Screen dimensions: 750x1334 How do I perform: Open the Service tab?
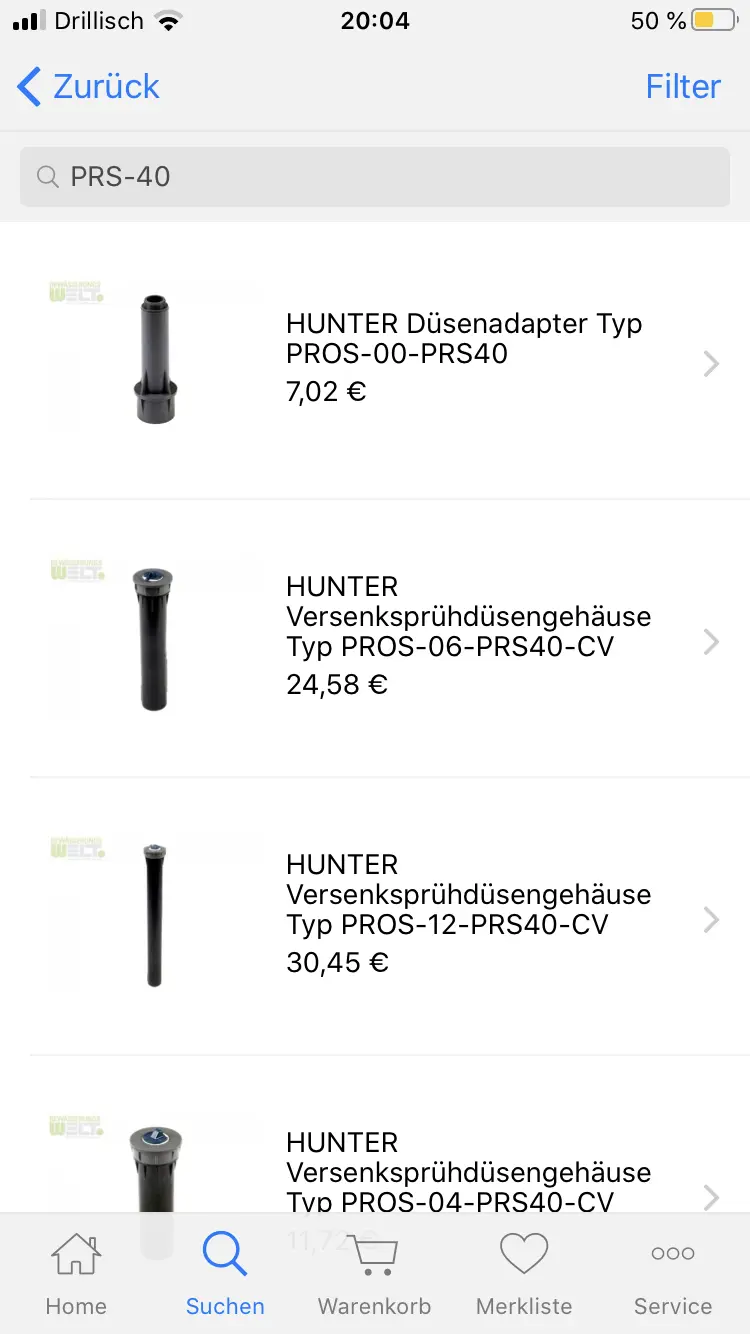673,1274
